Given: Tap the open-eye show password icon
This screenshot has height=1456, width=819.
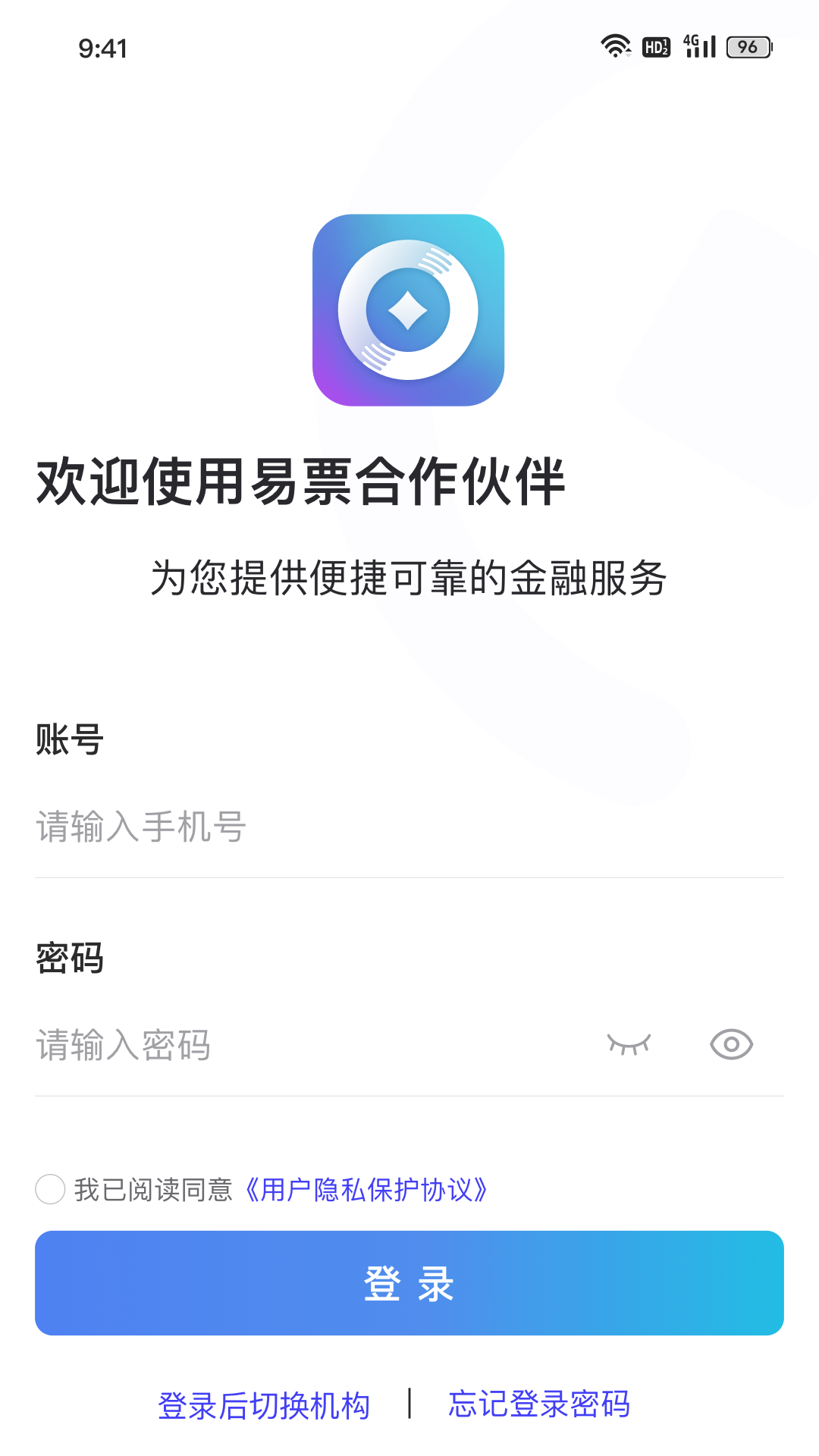Looking at the screenshot, I should pyautogui.click(x=731, y=1044).
